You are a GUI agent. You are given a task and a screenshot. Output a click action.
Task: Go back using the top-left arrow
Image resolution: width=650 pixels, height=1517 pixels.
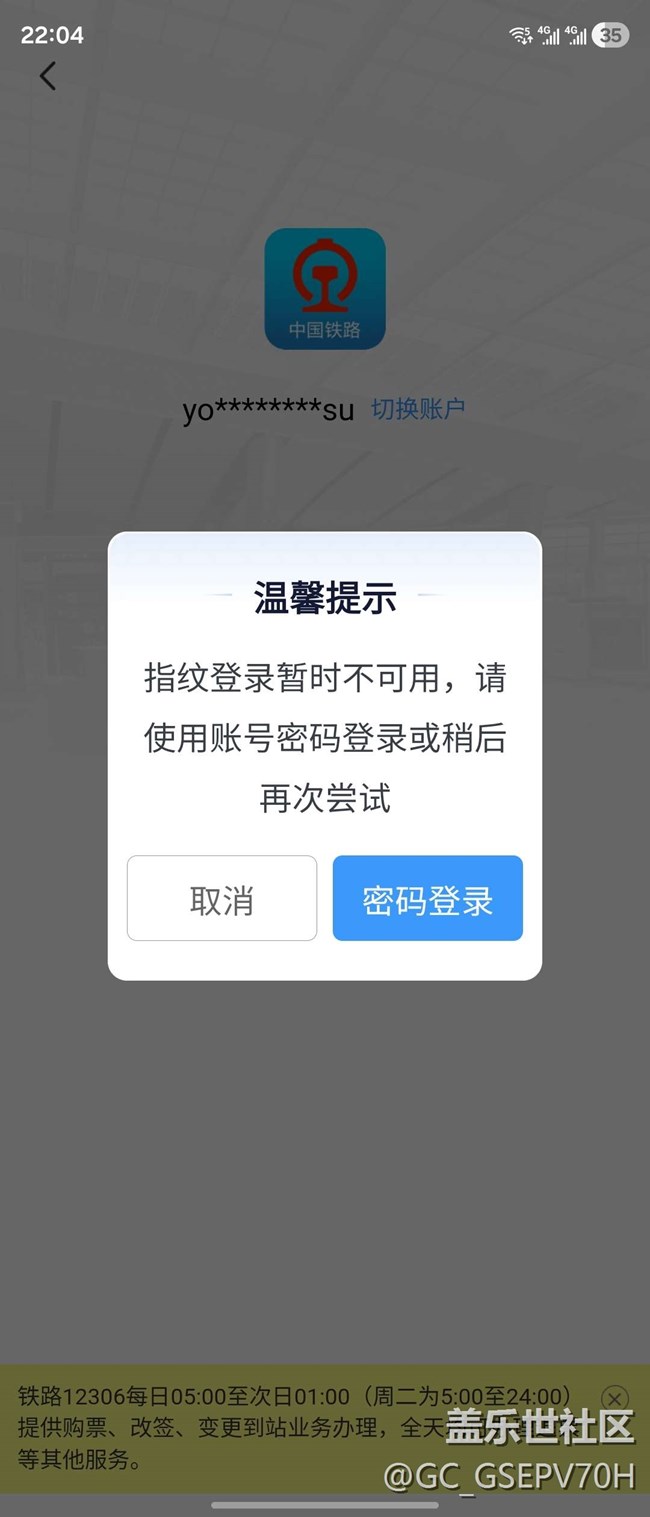[48, 76]
